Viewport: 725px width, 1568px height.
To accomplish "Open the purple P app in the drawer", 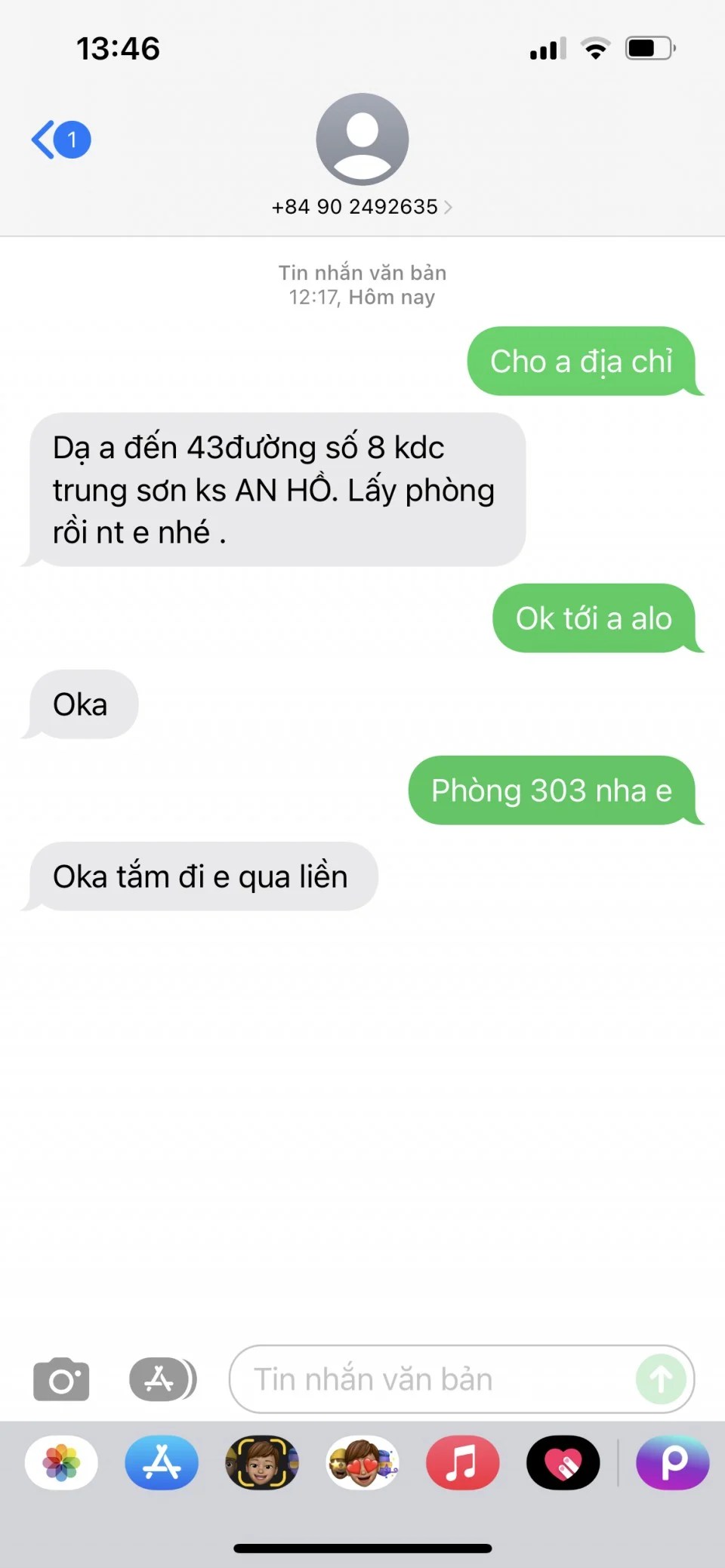I will (672, 1462).
